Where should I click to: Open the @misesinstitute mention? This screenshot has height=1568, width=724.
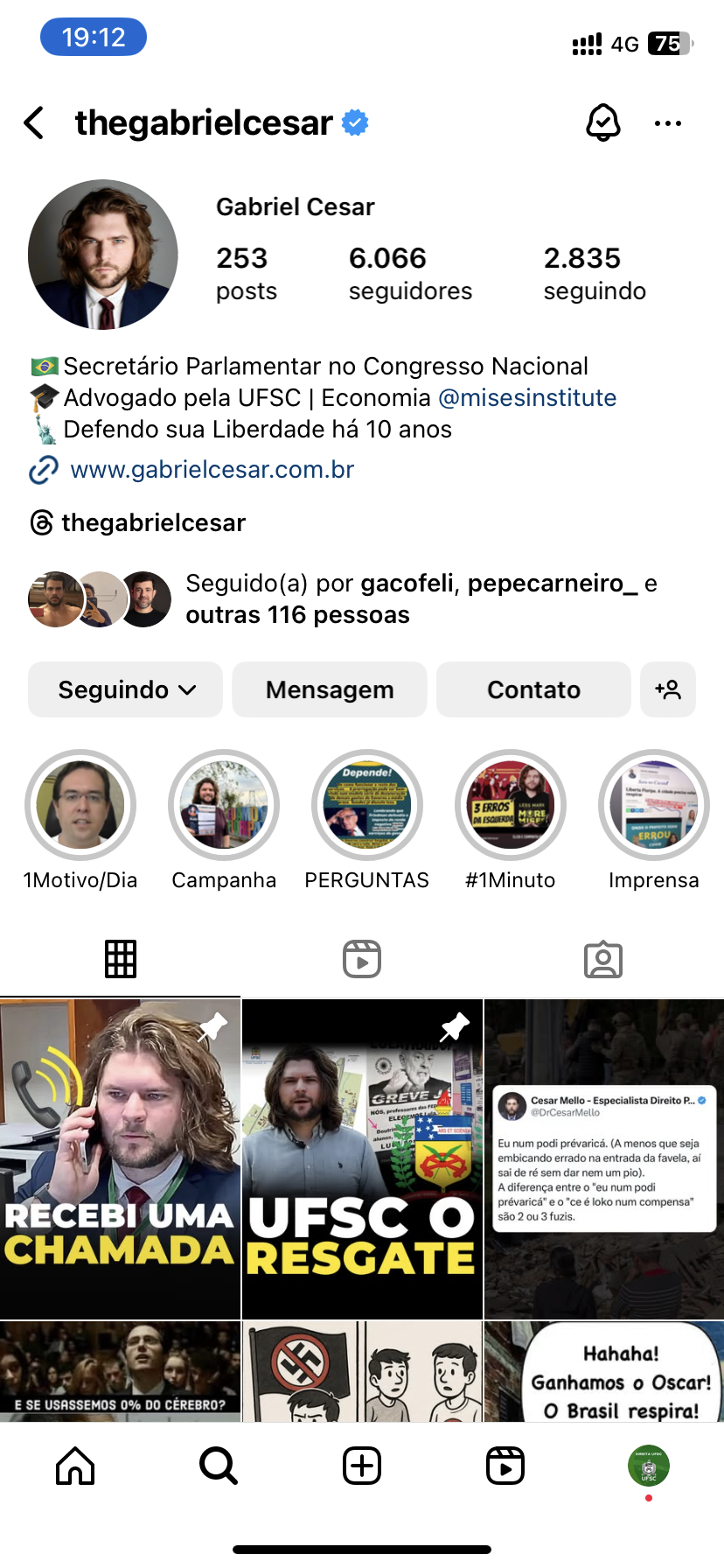[x=527, y=398]
